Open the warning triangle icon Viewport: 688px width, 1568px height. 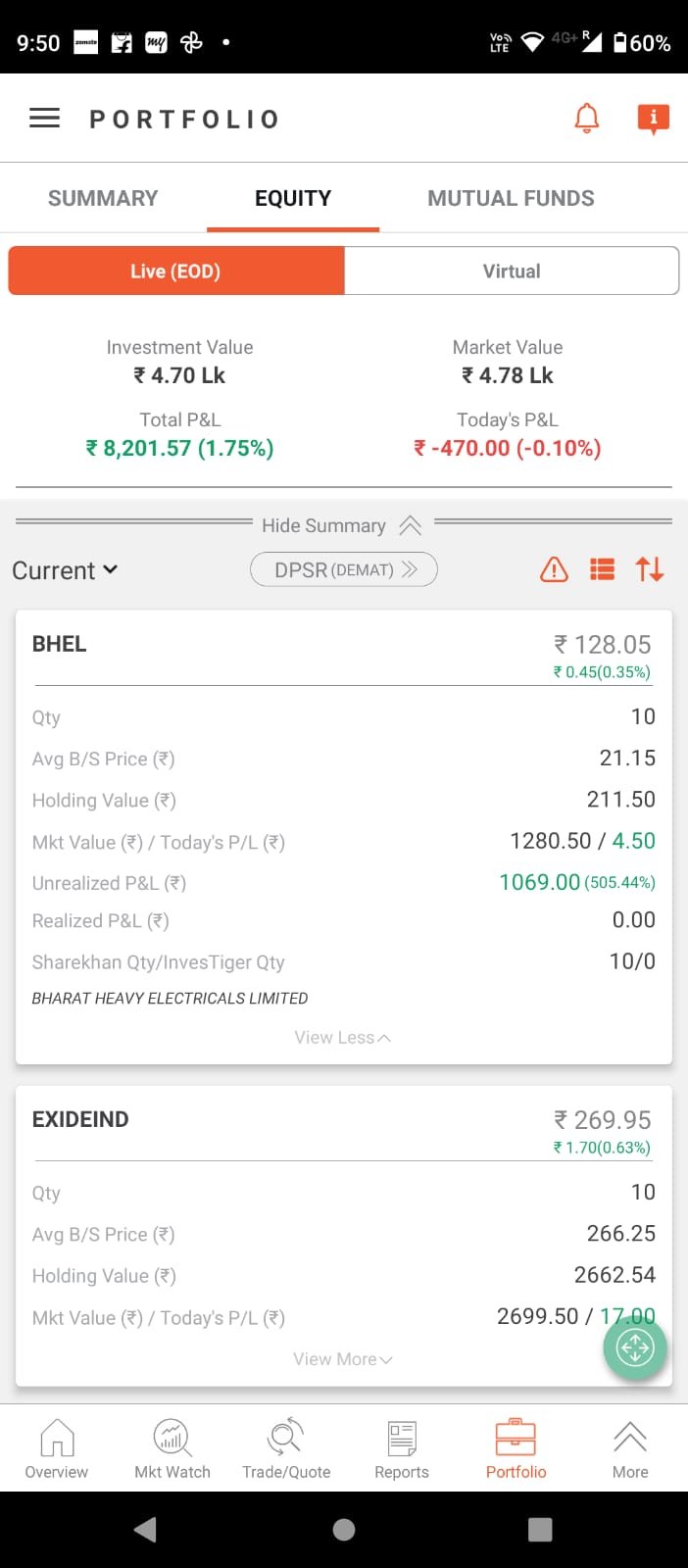[x=554, y=569]
